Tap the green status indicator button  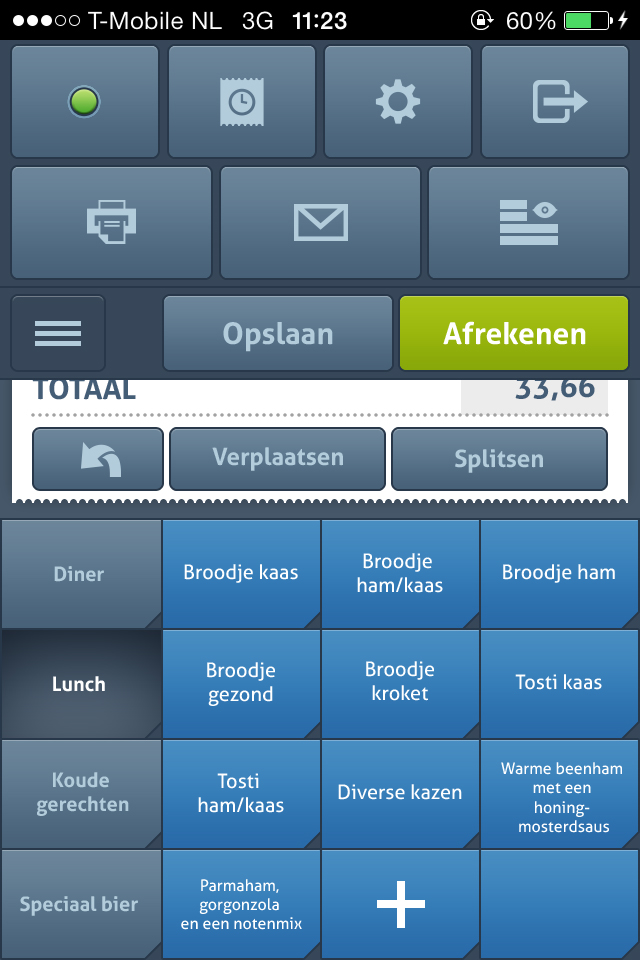85,101
